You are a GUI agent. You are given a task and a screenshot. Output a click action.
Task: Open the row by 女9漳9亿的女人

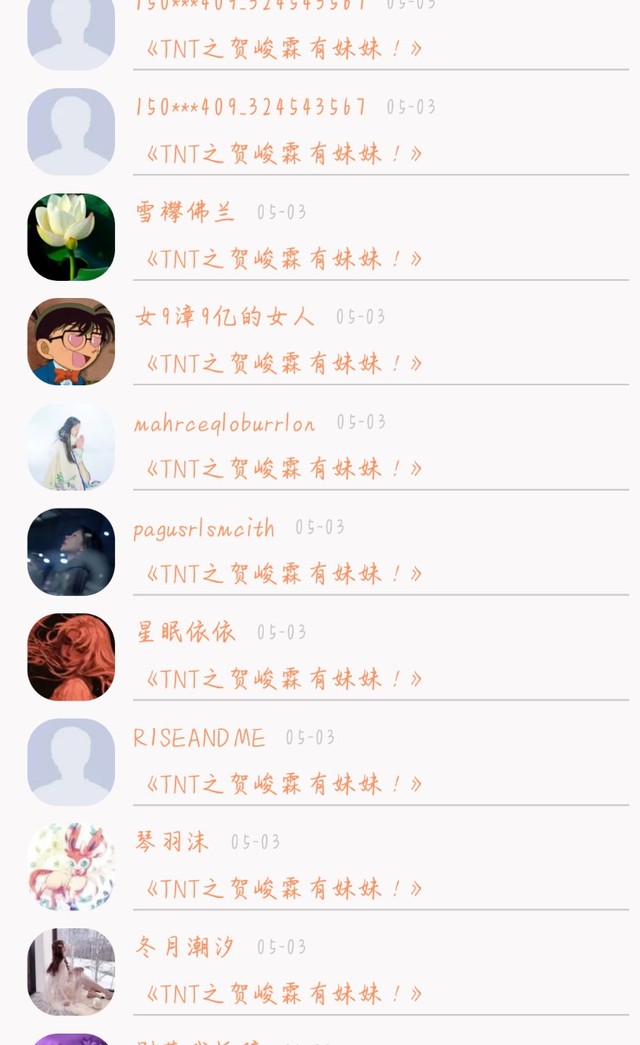[320, 341]
